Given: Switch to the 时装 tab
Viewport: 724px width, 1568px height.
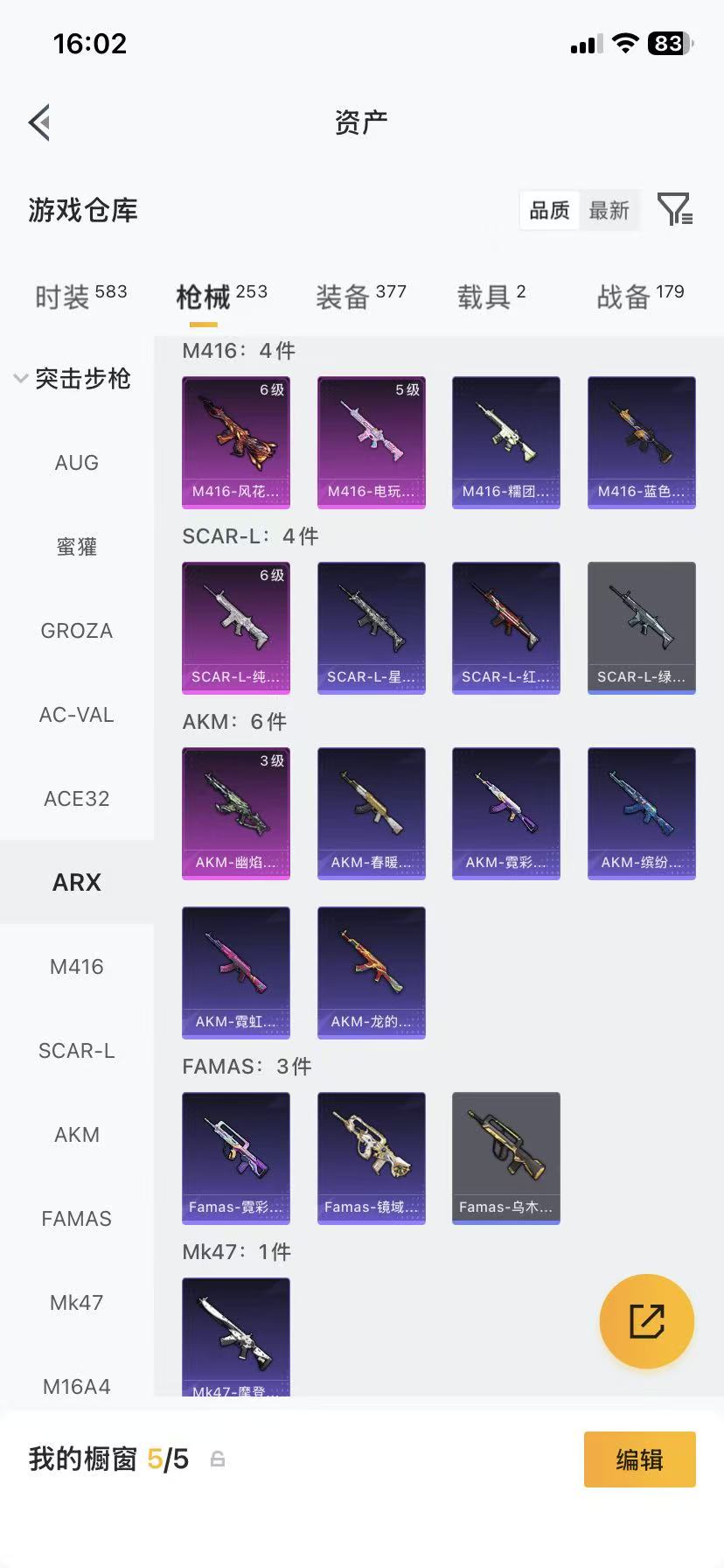Looking at the screenshot, I should pos(80,297).
